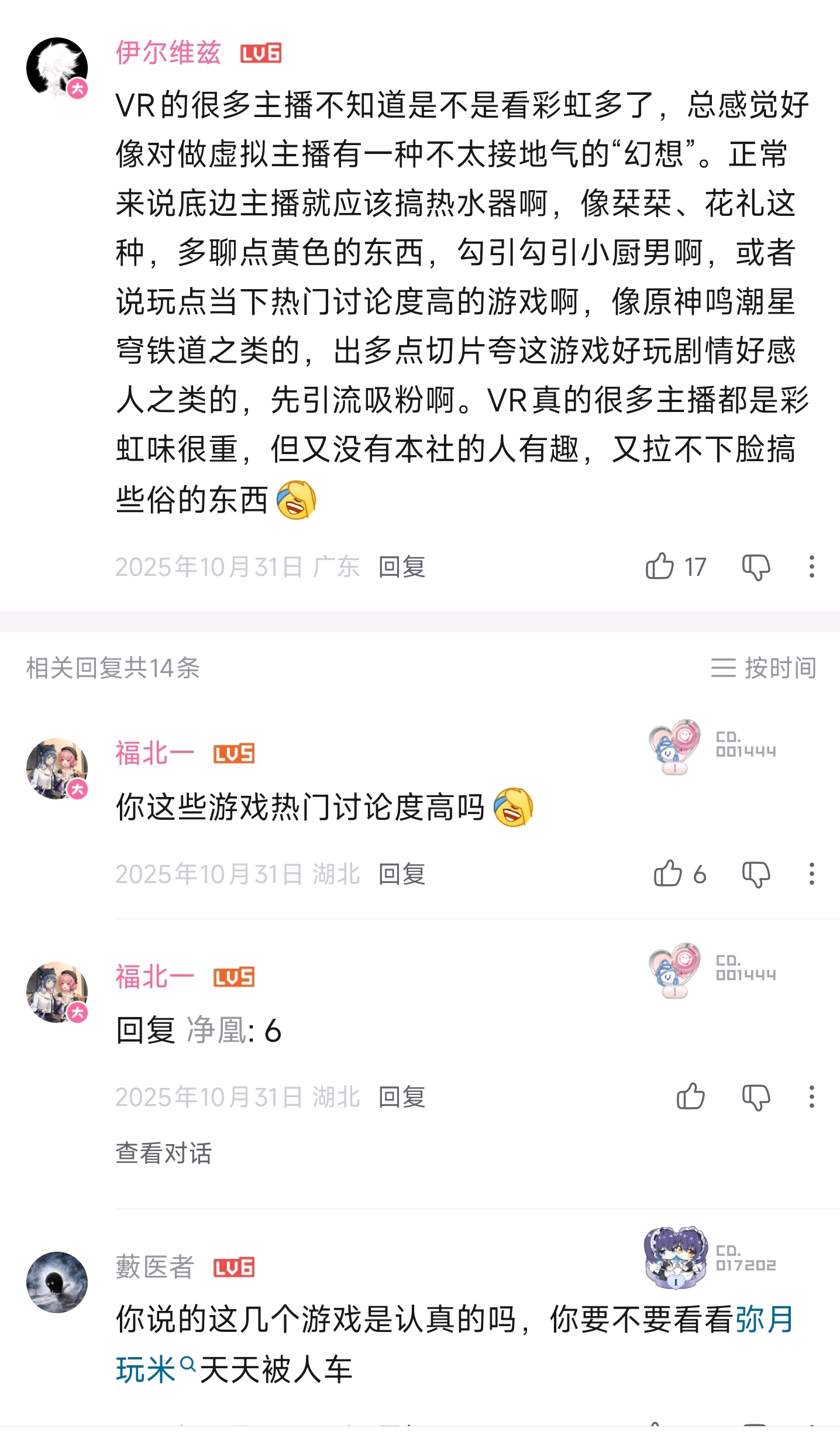
Task: Reply to 福北一's comment 你这些游戏热门讨论度高吗
Action: [x=401, y=874]
